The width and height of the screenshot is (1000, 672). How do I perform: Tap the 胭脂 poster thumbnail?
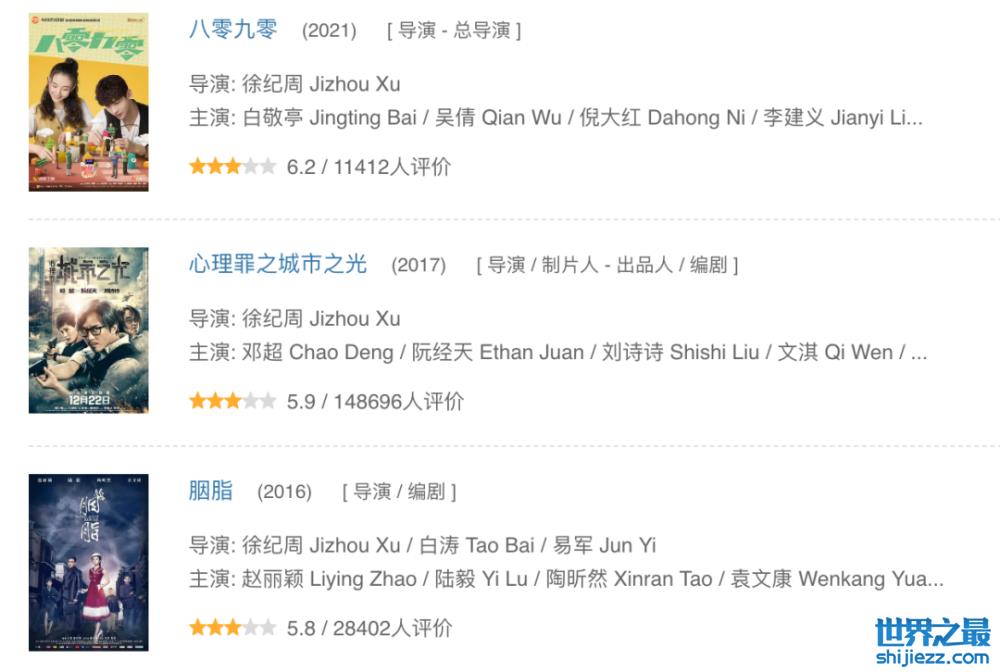point(88,563)
